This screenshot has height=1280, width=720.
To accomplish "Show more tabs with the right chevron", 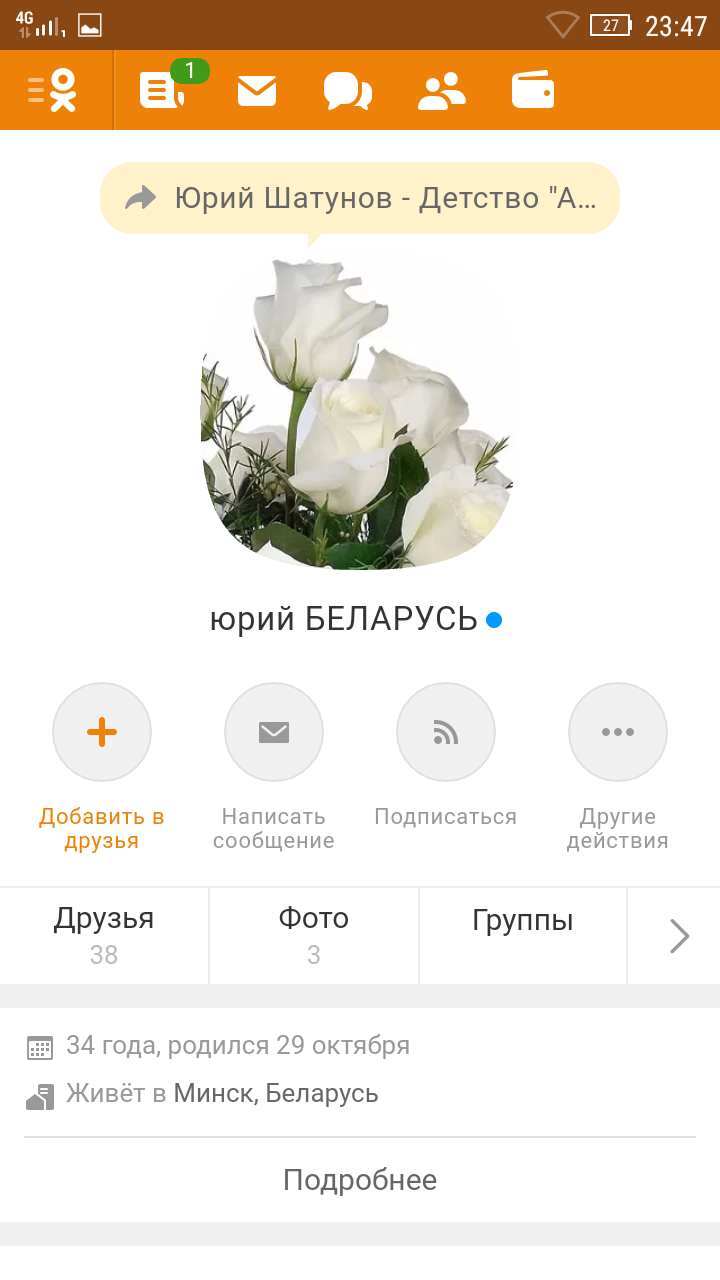I will [679, 936].
